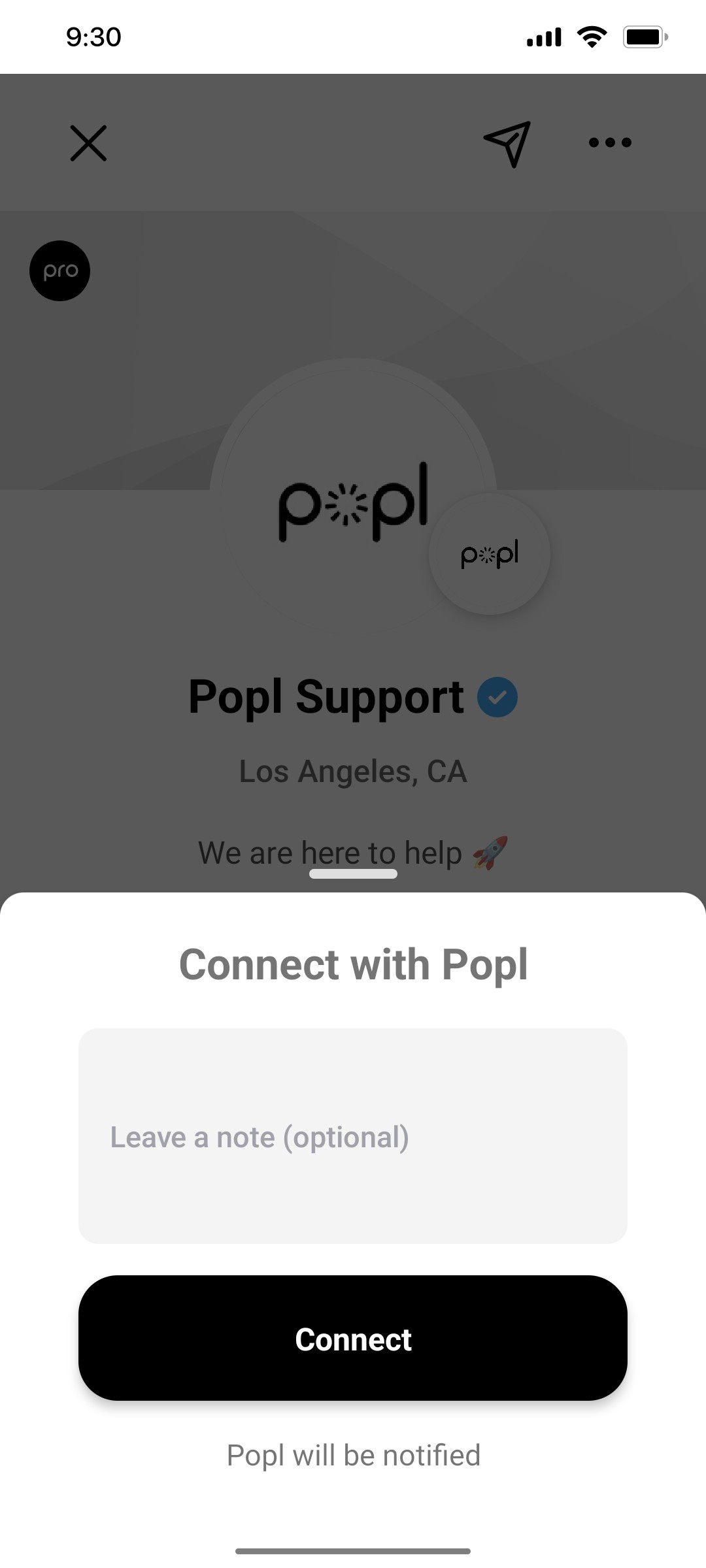Tap the Connect button
The height and width of the screenshot is (1568, 706).
[353, 1339]
